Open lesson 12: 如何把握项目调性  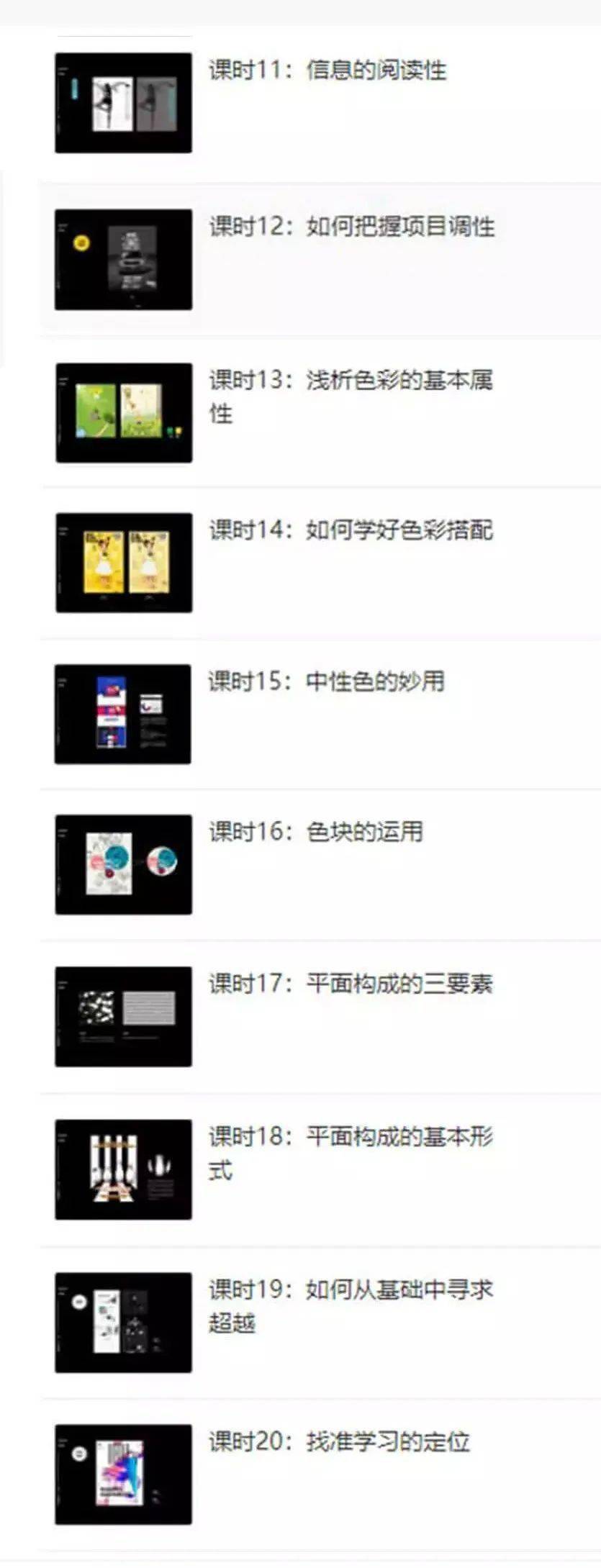click(x=351, y=227)
